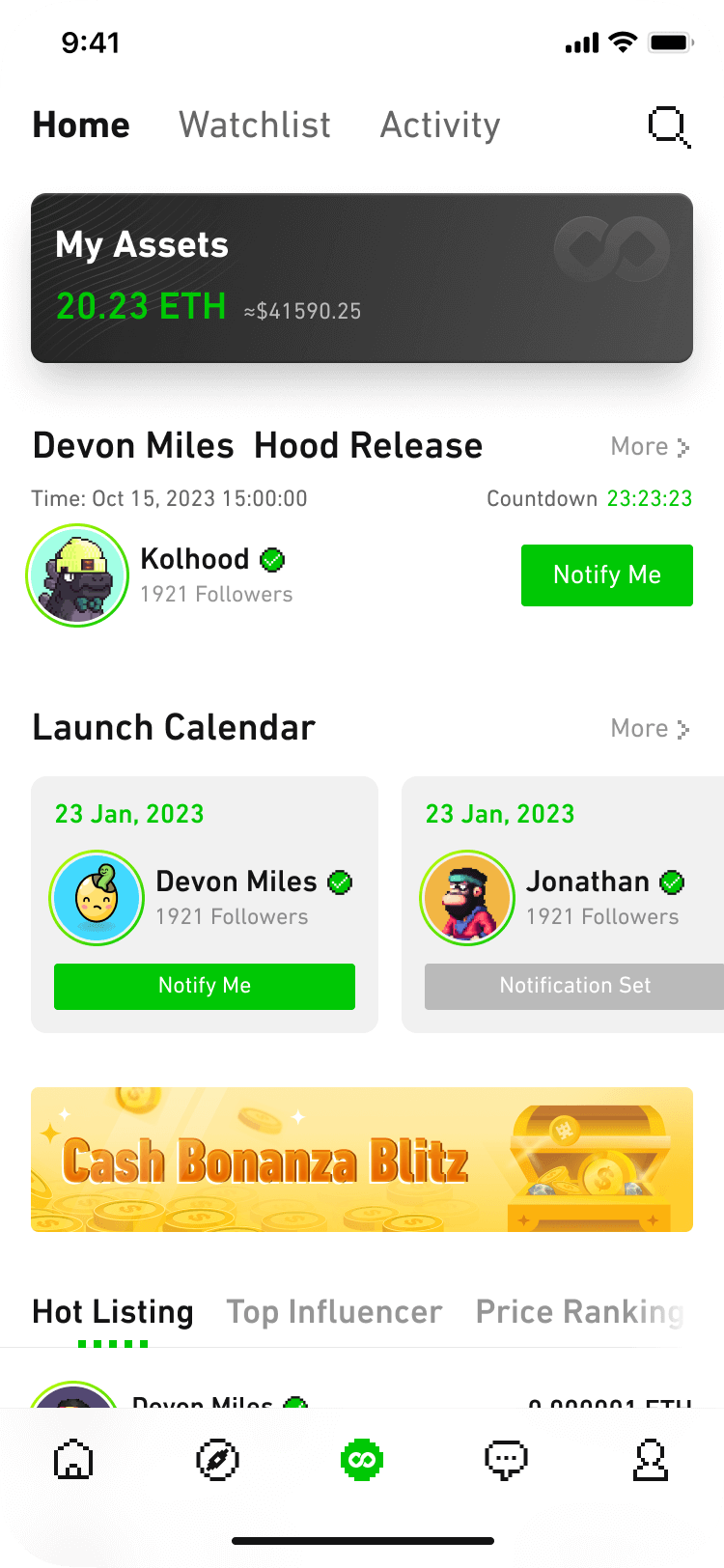This screenshot has height=1568, width=724.
Task: Select the Price Ranking tab
Action: [579, 1312]
